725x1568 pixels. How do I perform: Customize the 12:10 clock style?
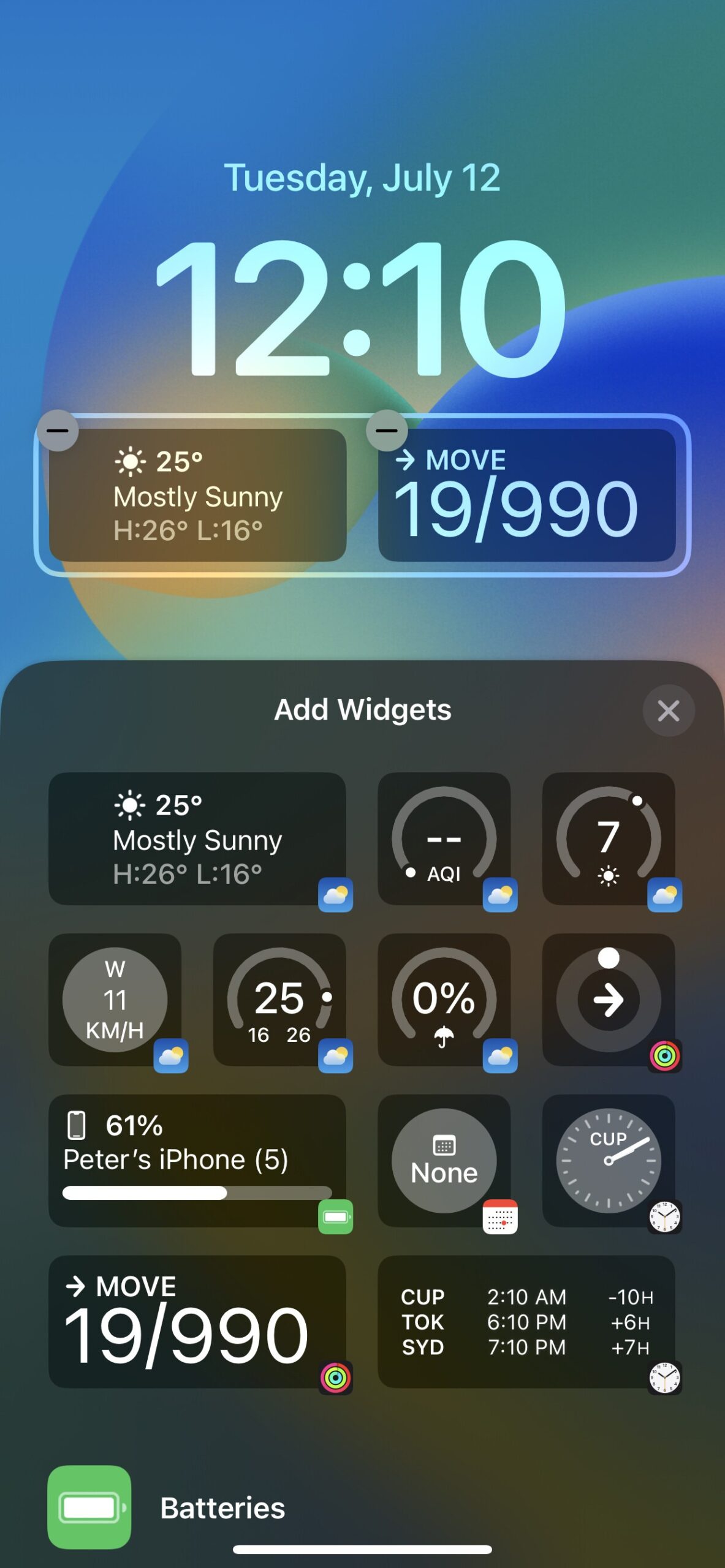tap(362, 307)
